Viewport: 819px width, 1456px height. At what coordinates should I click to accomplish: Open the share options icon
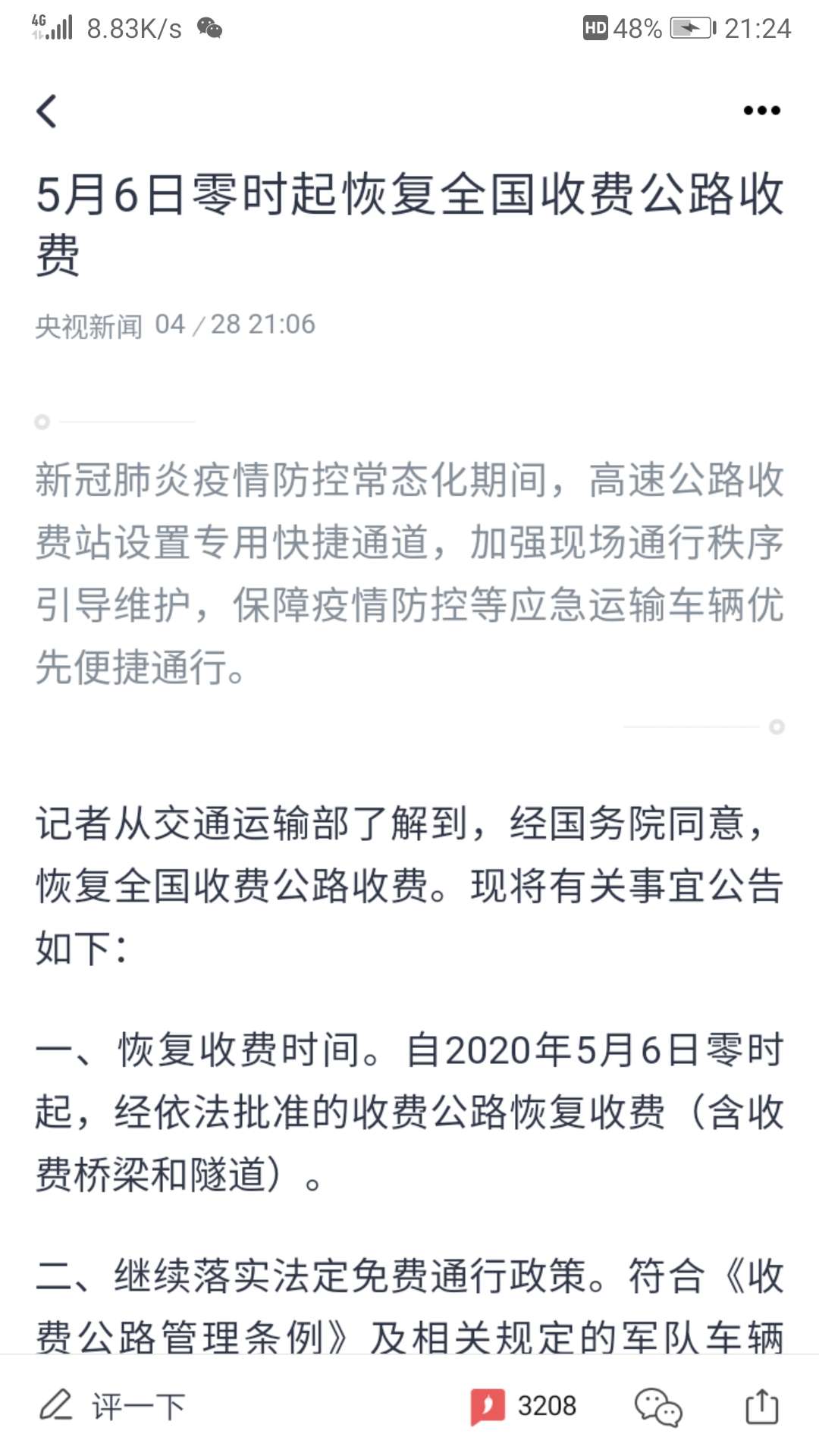point(761,1406)
